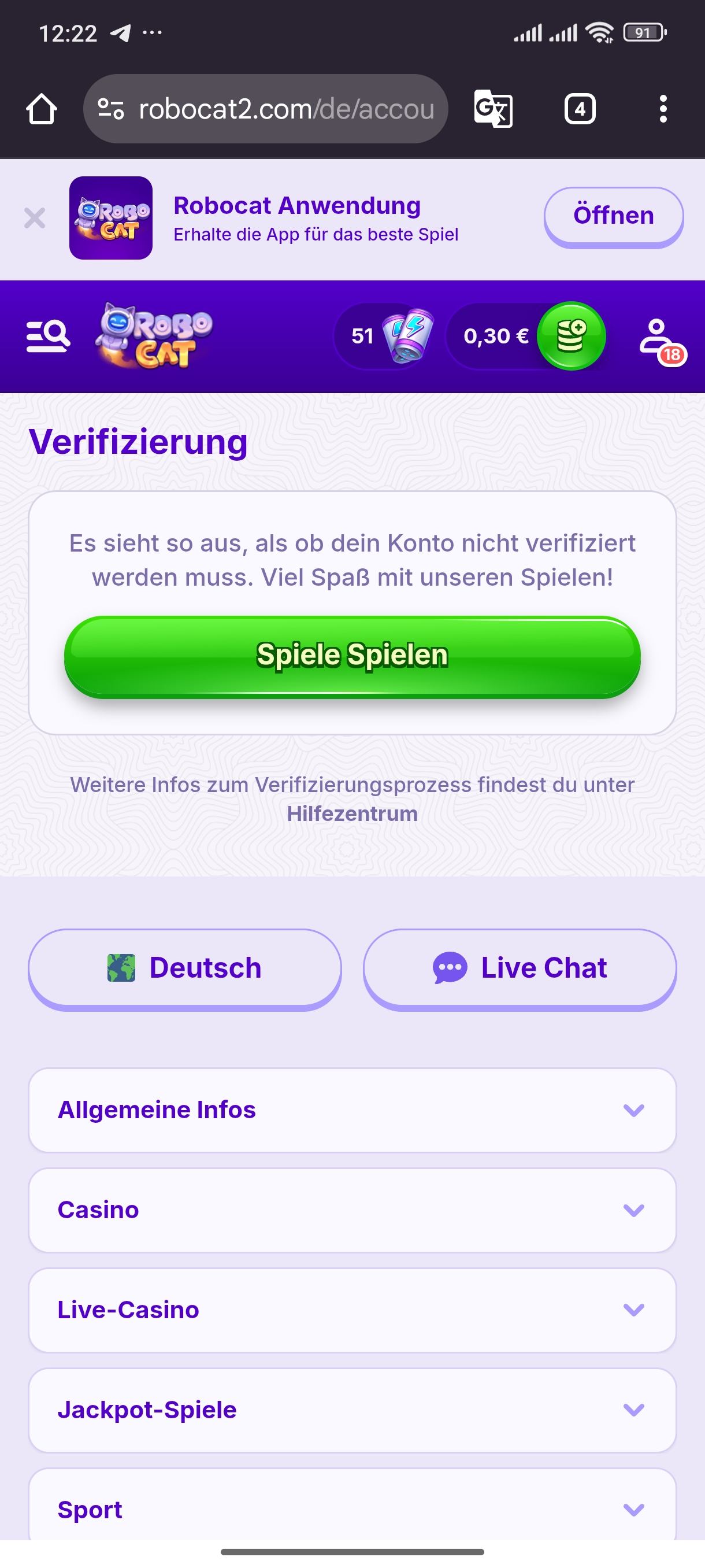The width and height of the screenshot is (705, 1568).
Task: Open the user profile icon
Action: click(x=658, y=338)
